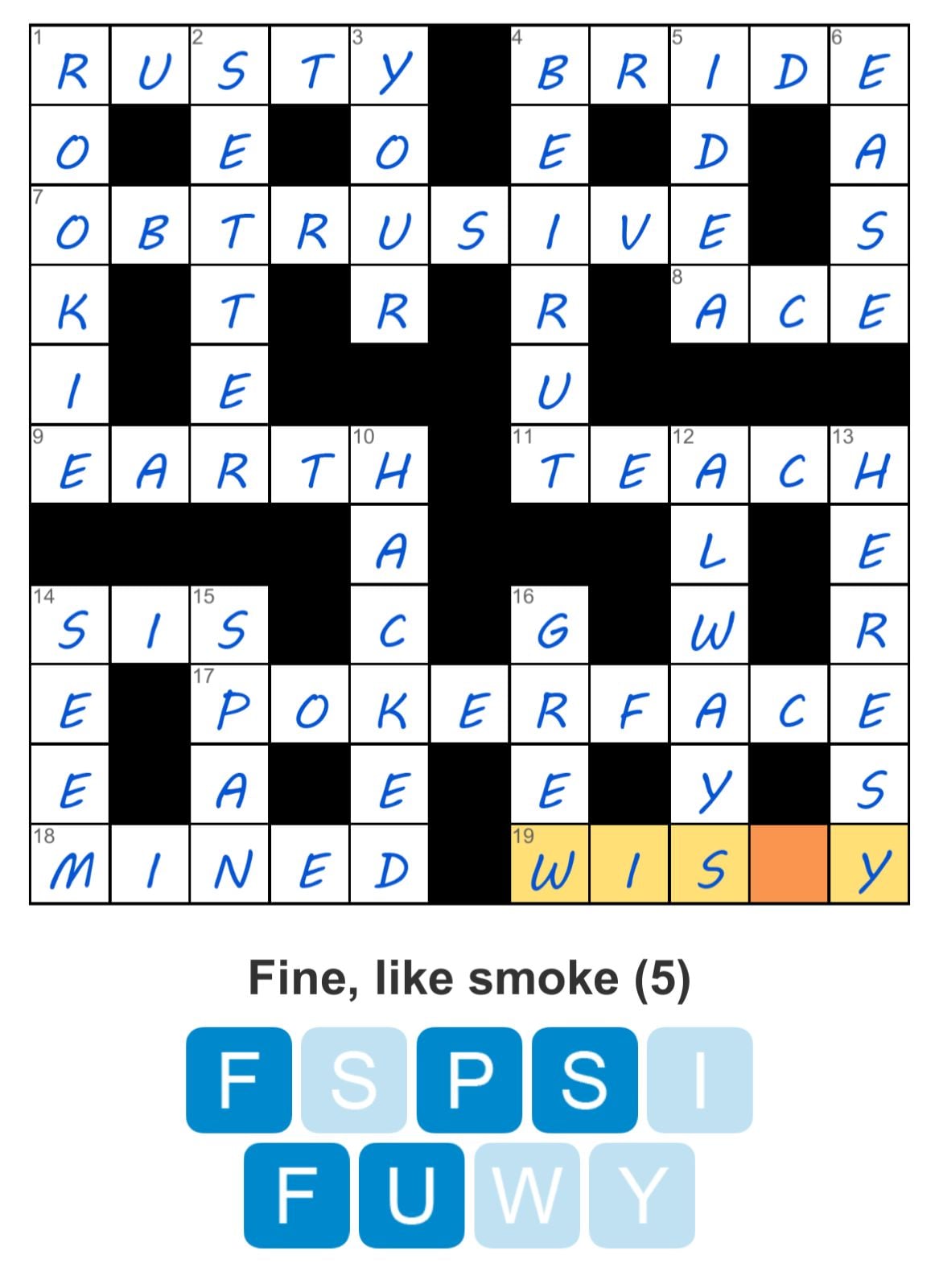This screenshot has height=1288, width=939.
Task: Tap the faded W letter tile
Action: [x=526, y=1195]
